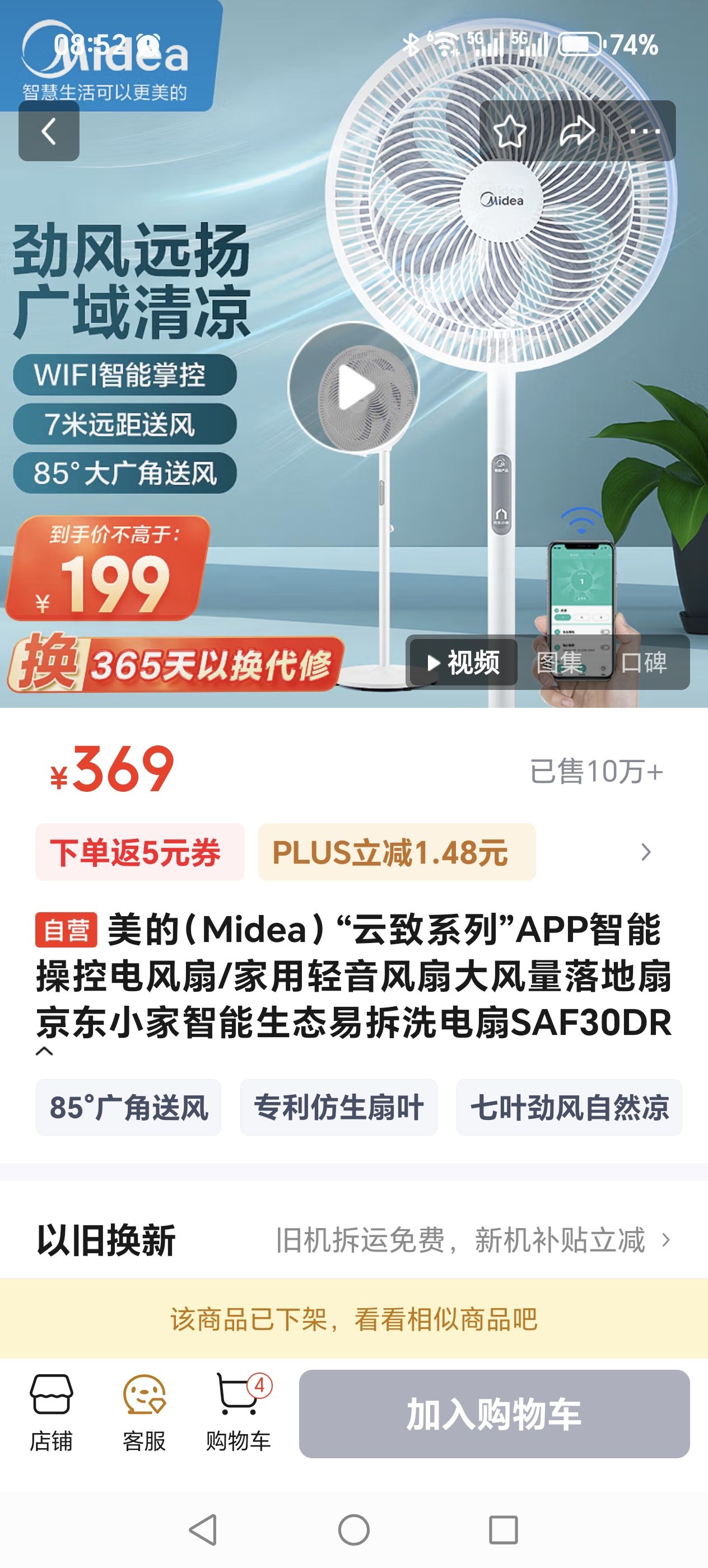Open the 以旧换新 trade-in row
708x1568 pixels.
pos(353,1240)
